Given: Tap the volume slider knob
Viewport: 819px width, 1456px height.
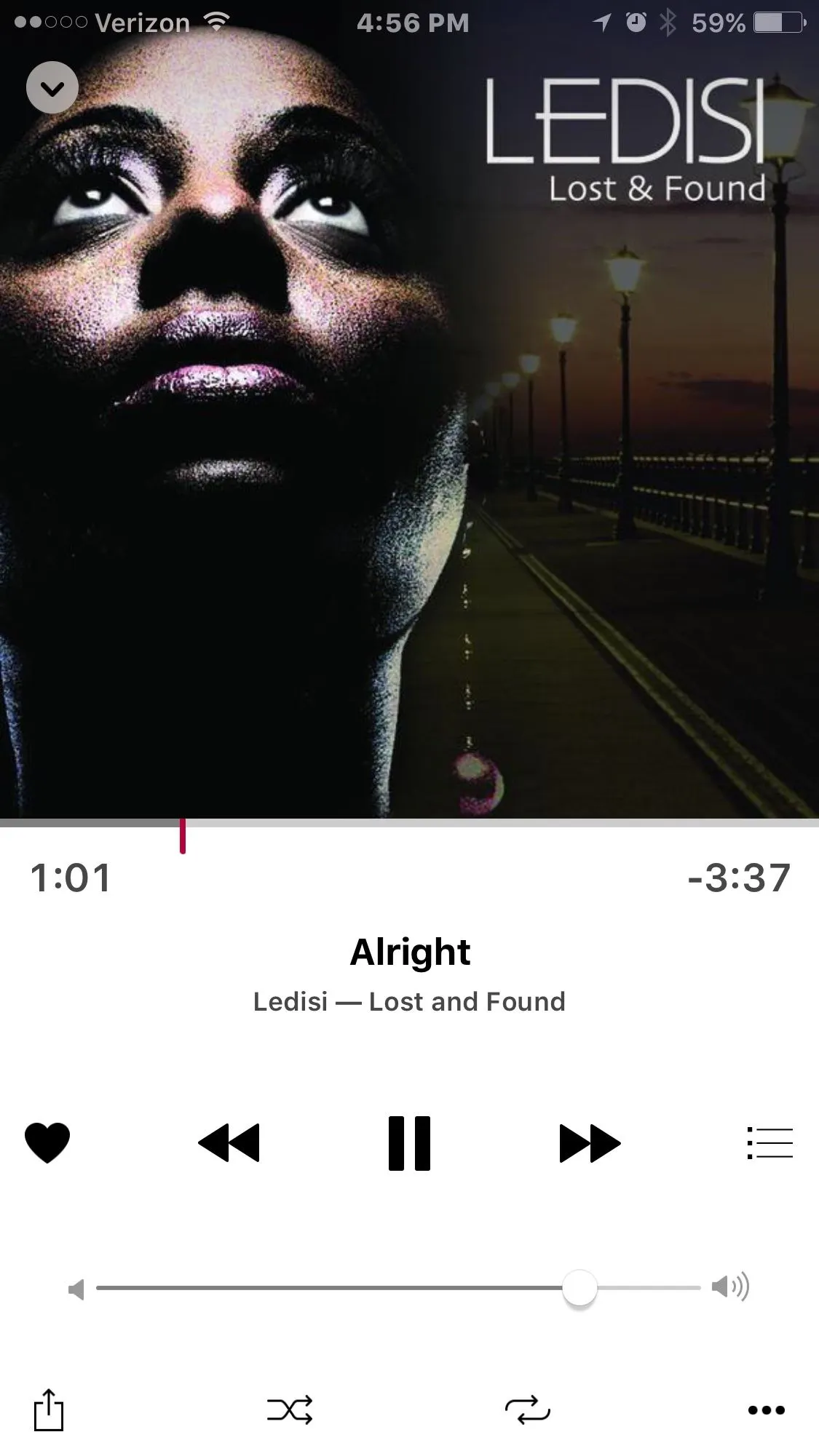Looking at the screenshot, I should point(579,1287).
